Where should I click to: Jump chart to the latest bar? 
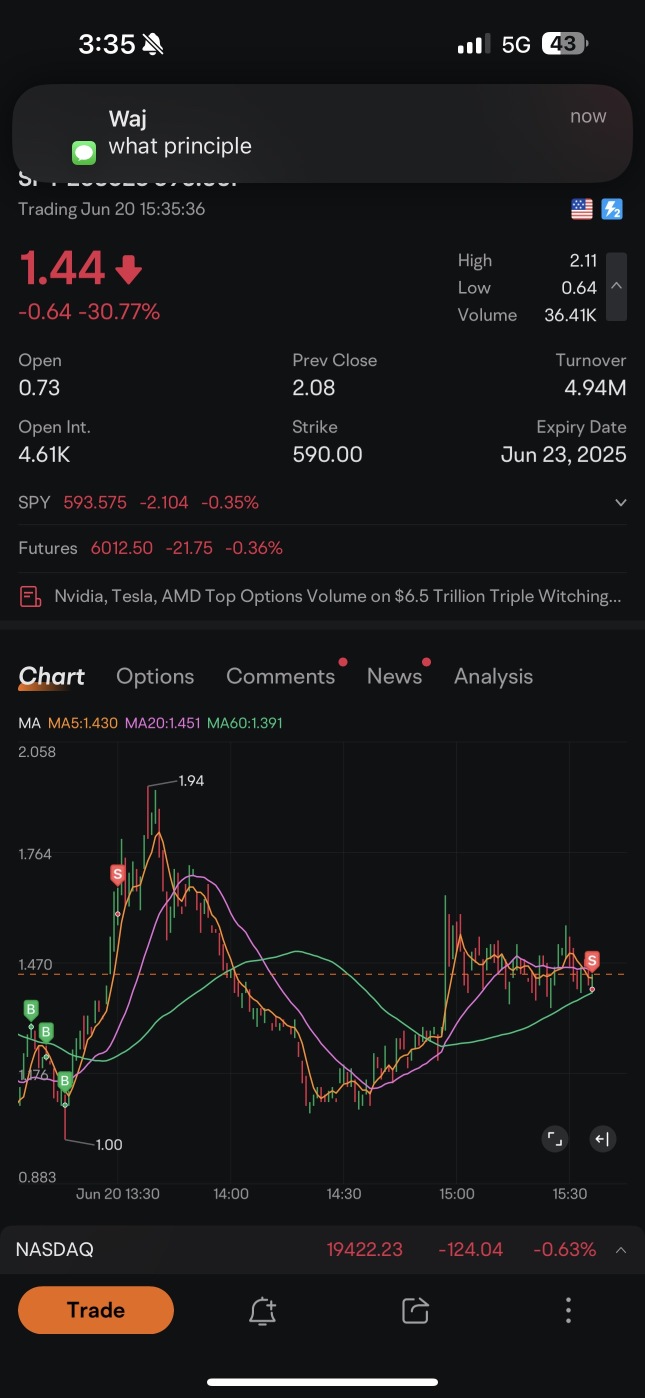pyautogui.click(x=602, y=1138)
